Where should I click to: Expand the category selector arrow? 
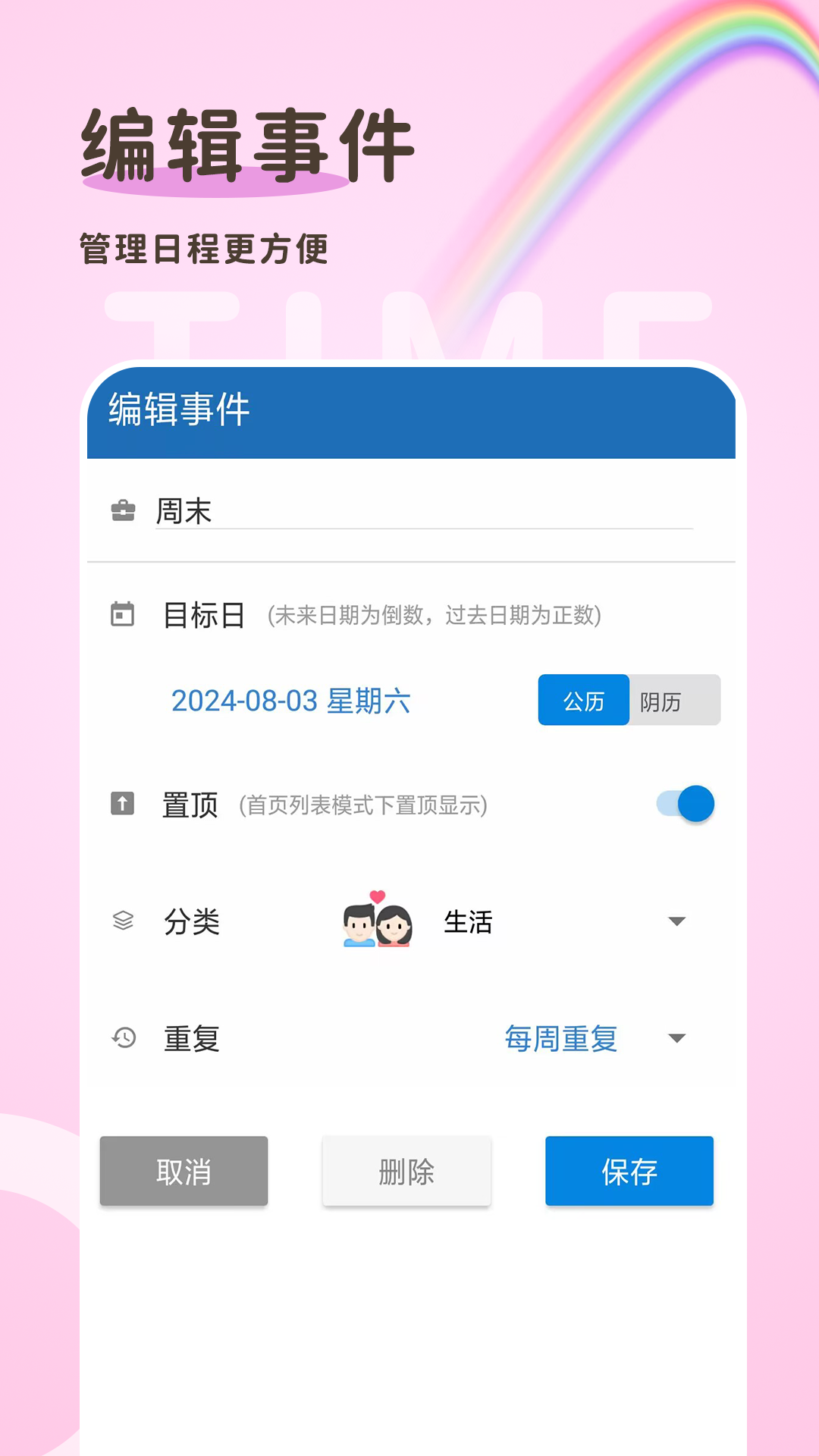pyautogui.click(x=677, y=921)
